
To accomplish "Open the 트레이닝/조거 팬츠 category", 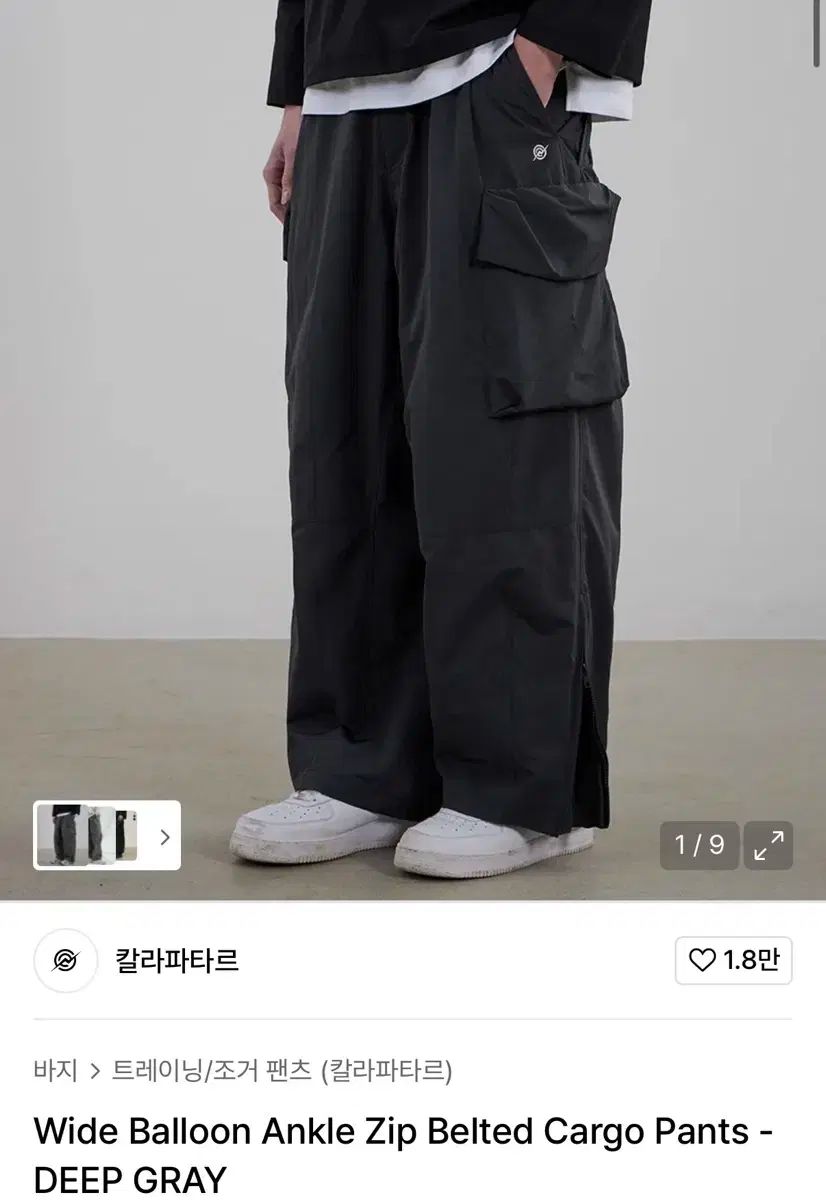I will point(210,1071).
